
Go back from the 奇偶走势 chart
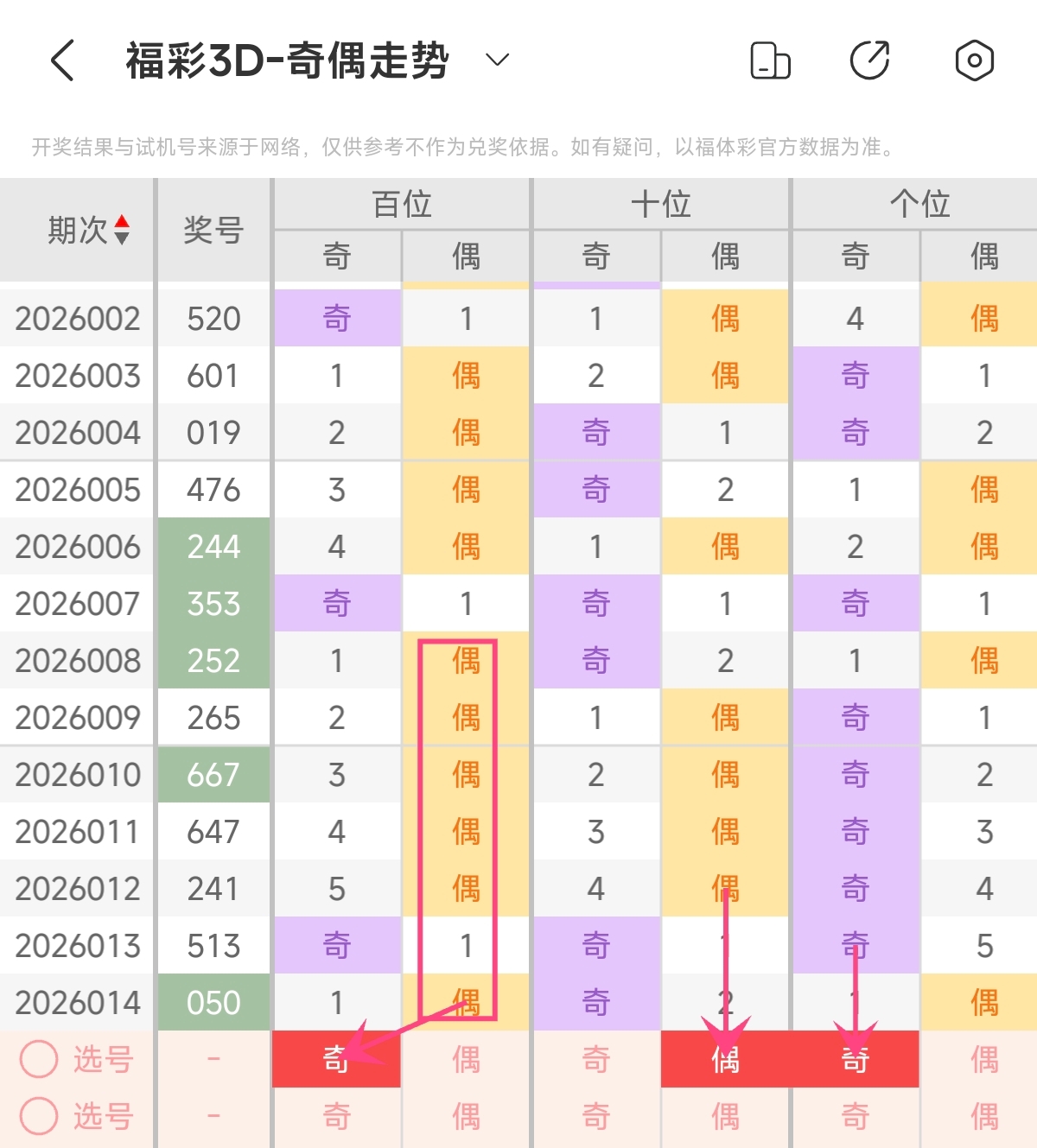(63, 60)
